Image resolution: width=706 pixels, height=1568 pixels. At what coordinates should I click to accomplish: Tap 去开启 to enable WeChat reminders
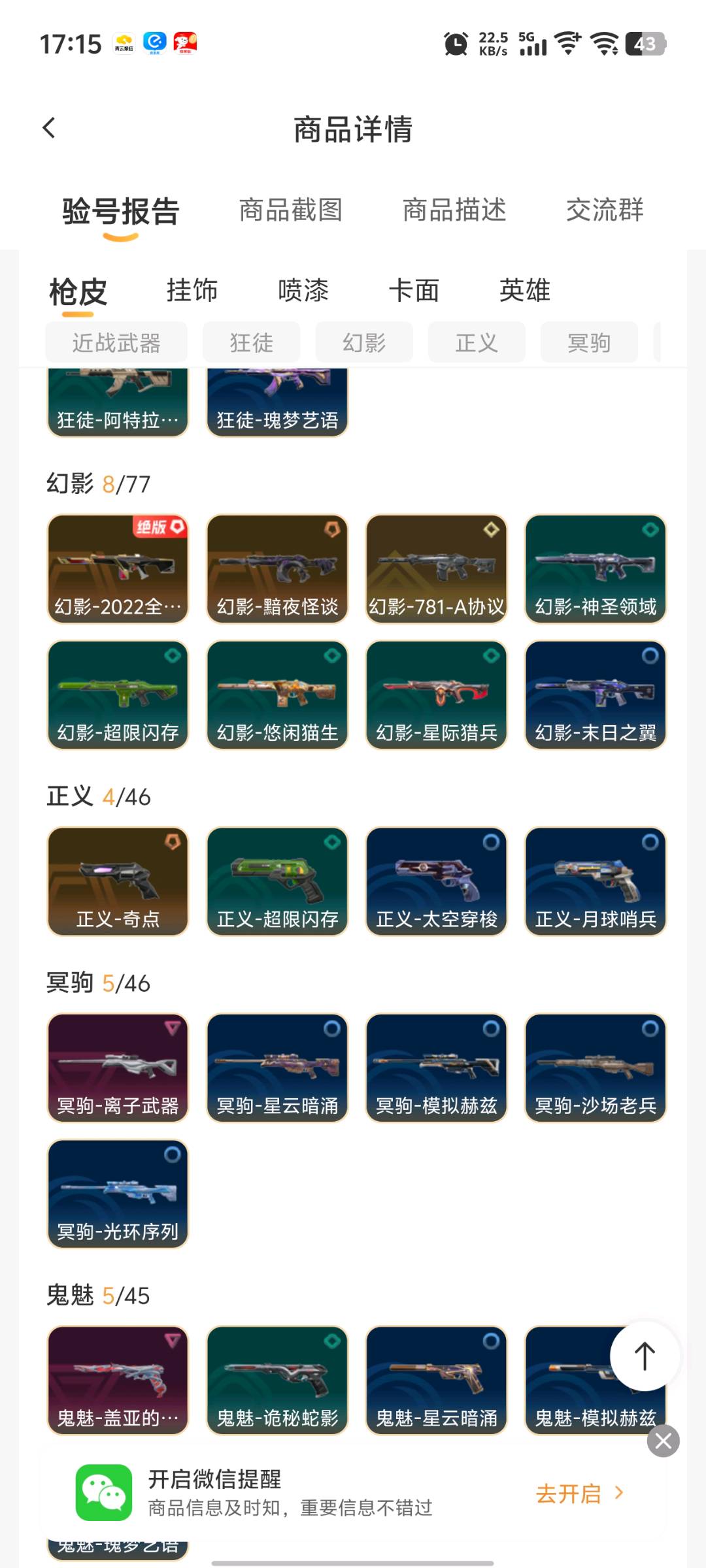coord(579,1494)
